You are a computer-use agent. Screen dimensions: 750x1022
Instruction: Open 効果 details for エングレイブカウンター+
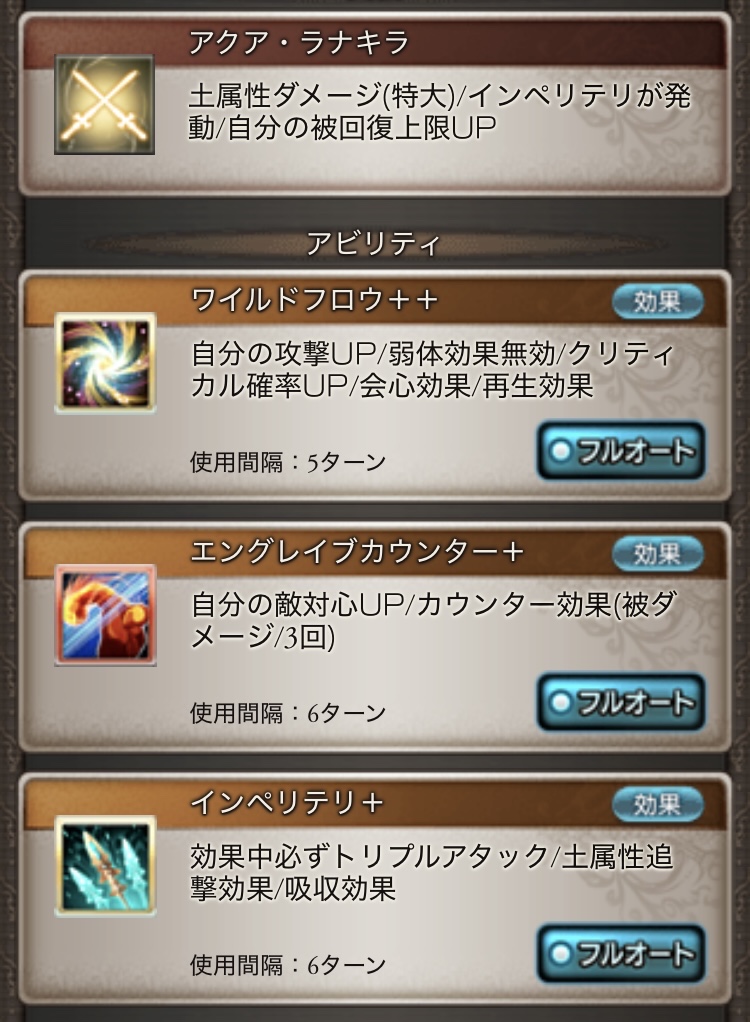tap(657, 553)
